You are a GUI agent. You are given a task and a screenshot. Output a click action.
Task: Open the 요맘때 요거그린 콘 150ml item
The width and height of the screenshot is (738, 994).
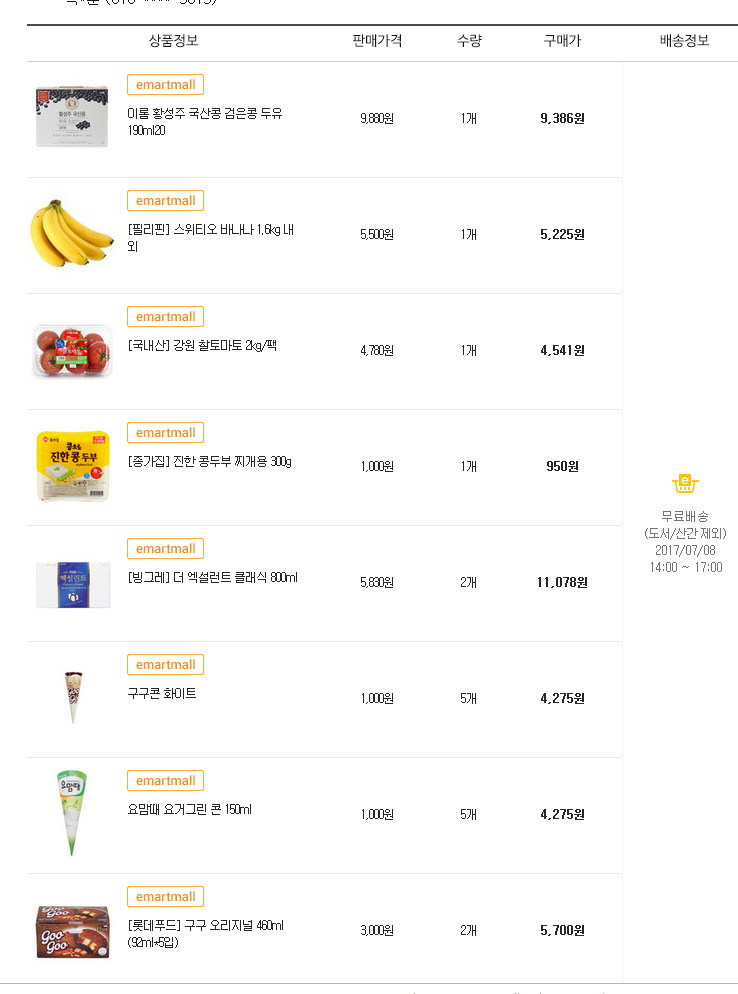pos(189,810)
